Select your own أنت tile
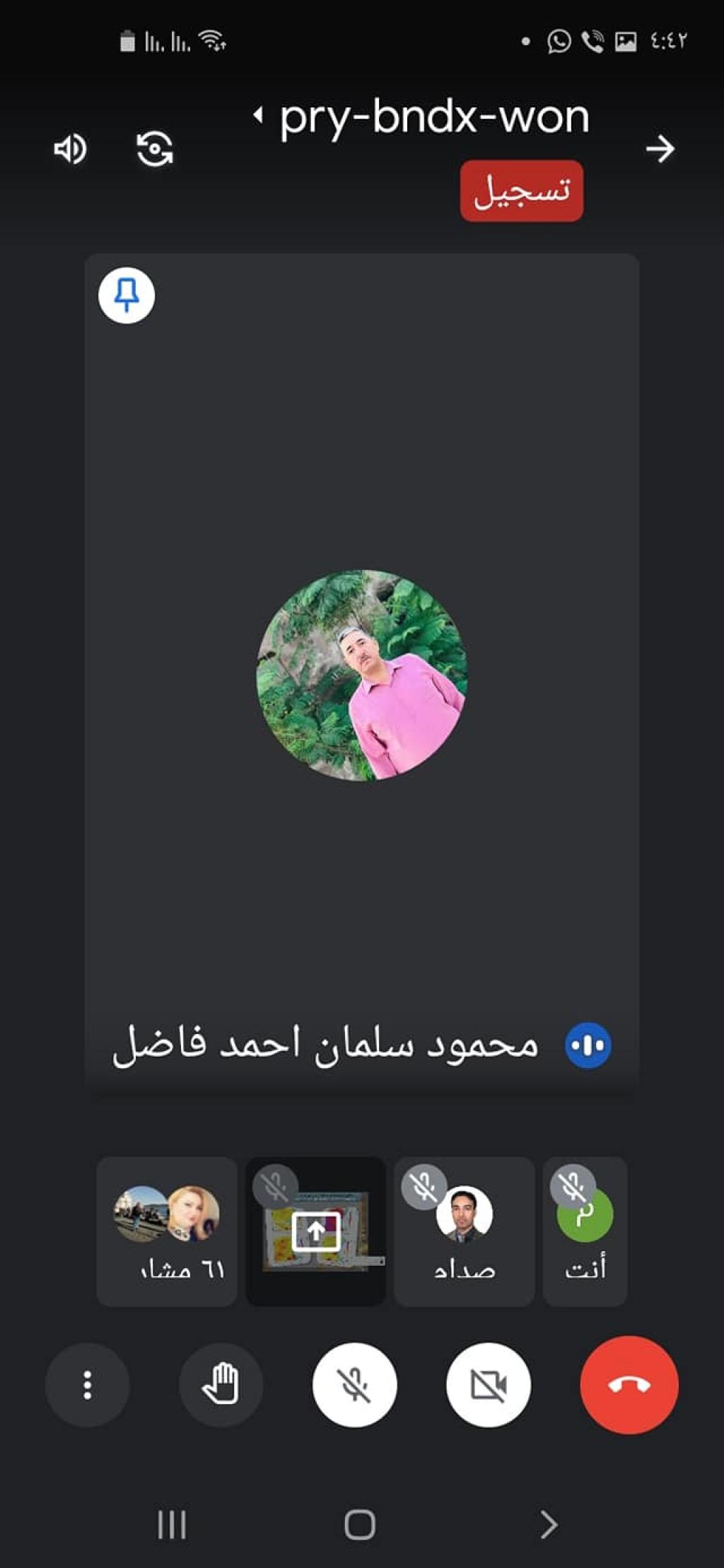Viewport: 724px width, 1568px height. coord(585,1231)
